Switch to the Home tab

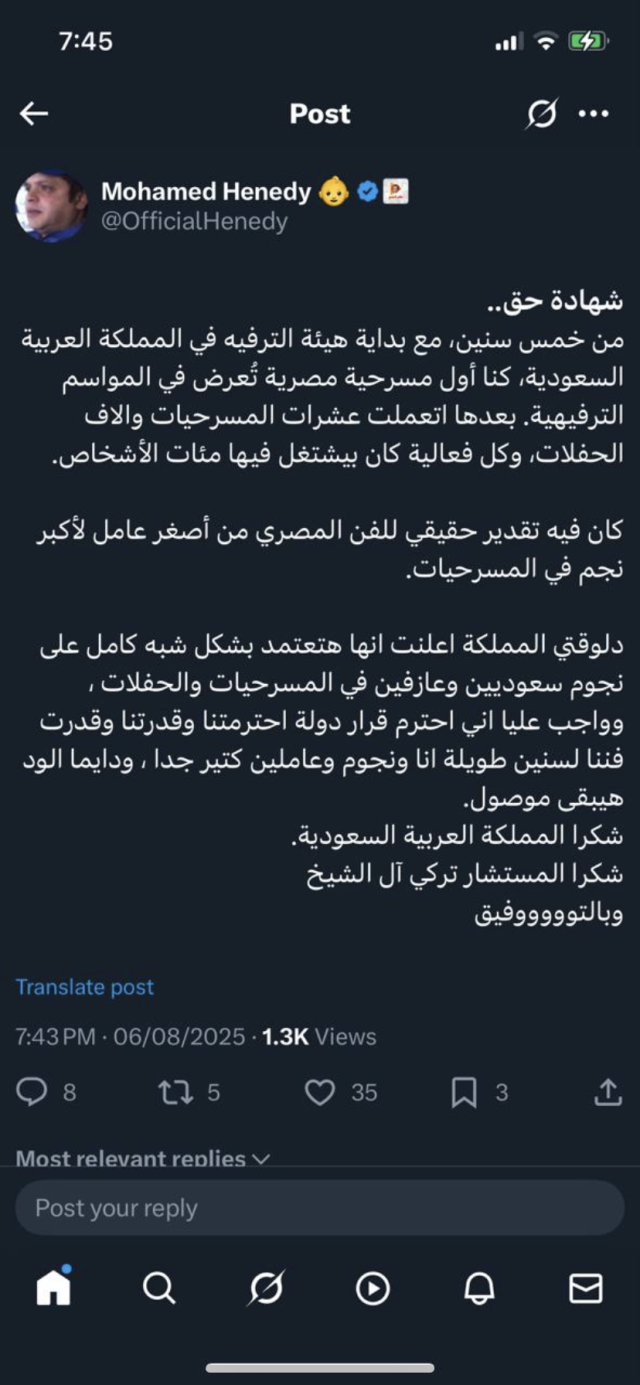[54, 1288]
